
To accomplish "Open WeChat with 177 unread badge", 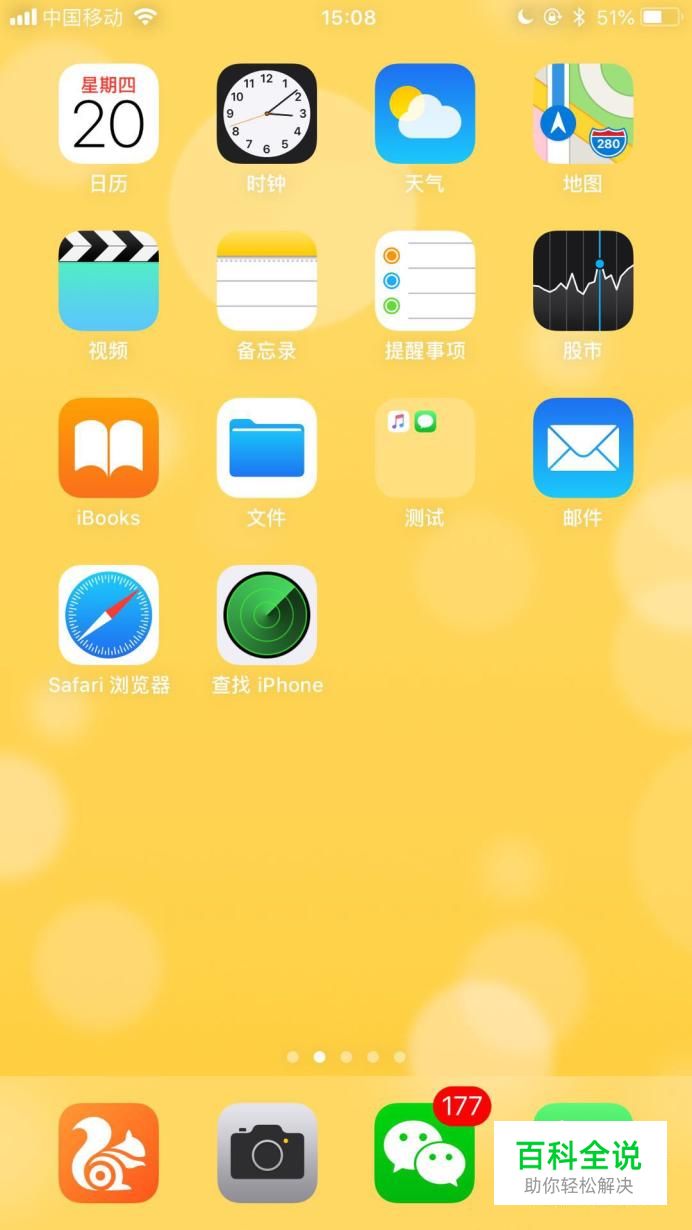I will pyautogui.click(x=424, y=1153).
